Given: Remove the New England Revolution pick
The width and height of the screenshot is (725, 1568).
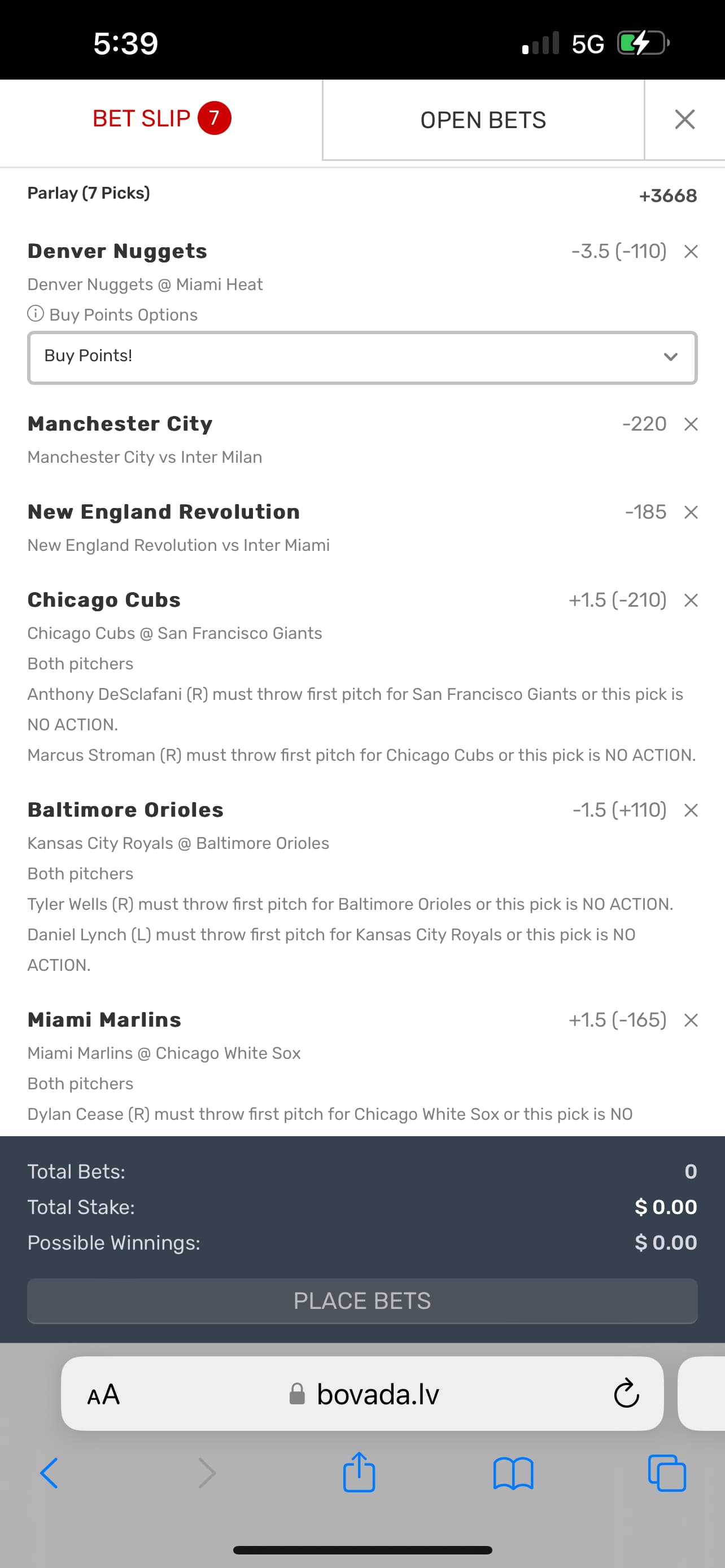Looking at the screenshot, I should [x=691, y=513].
